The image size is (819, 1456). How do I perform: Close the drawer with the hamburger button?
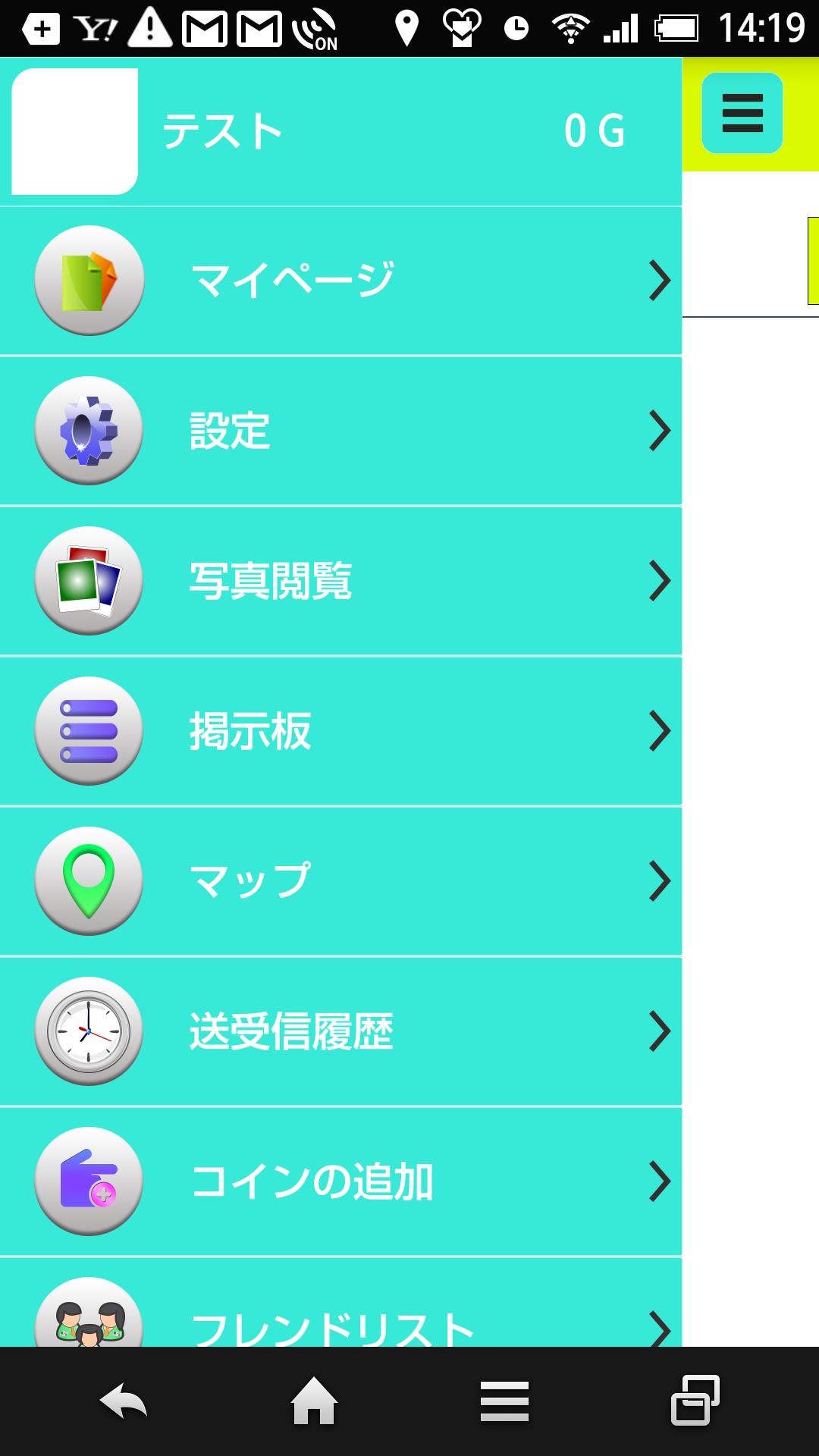(x=742, y=113)
